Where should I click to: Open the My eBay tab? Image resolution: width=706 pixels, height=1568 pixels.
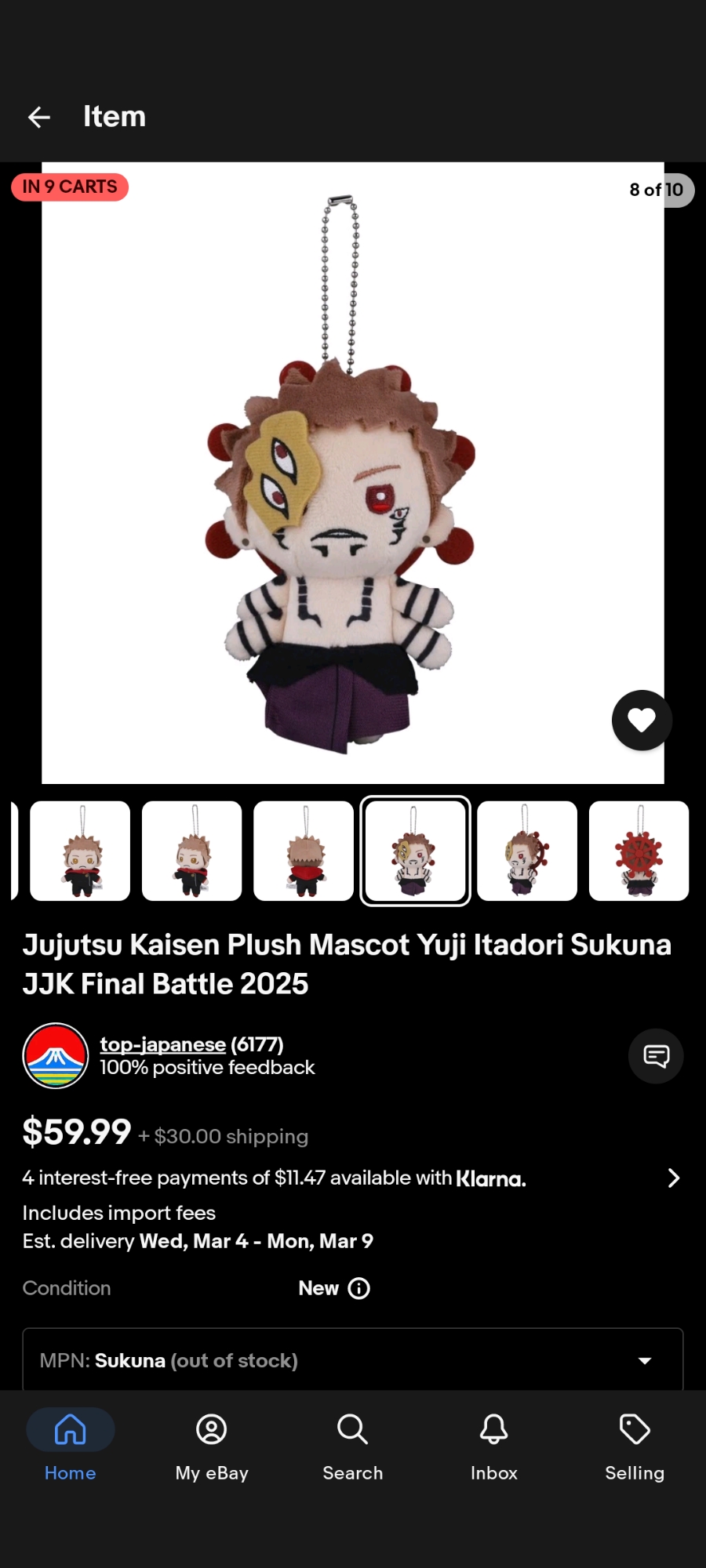[x=212, y=1445]
